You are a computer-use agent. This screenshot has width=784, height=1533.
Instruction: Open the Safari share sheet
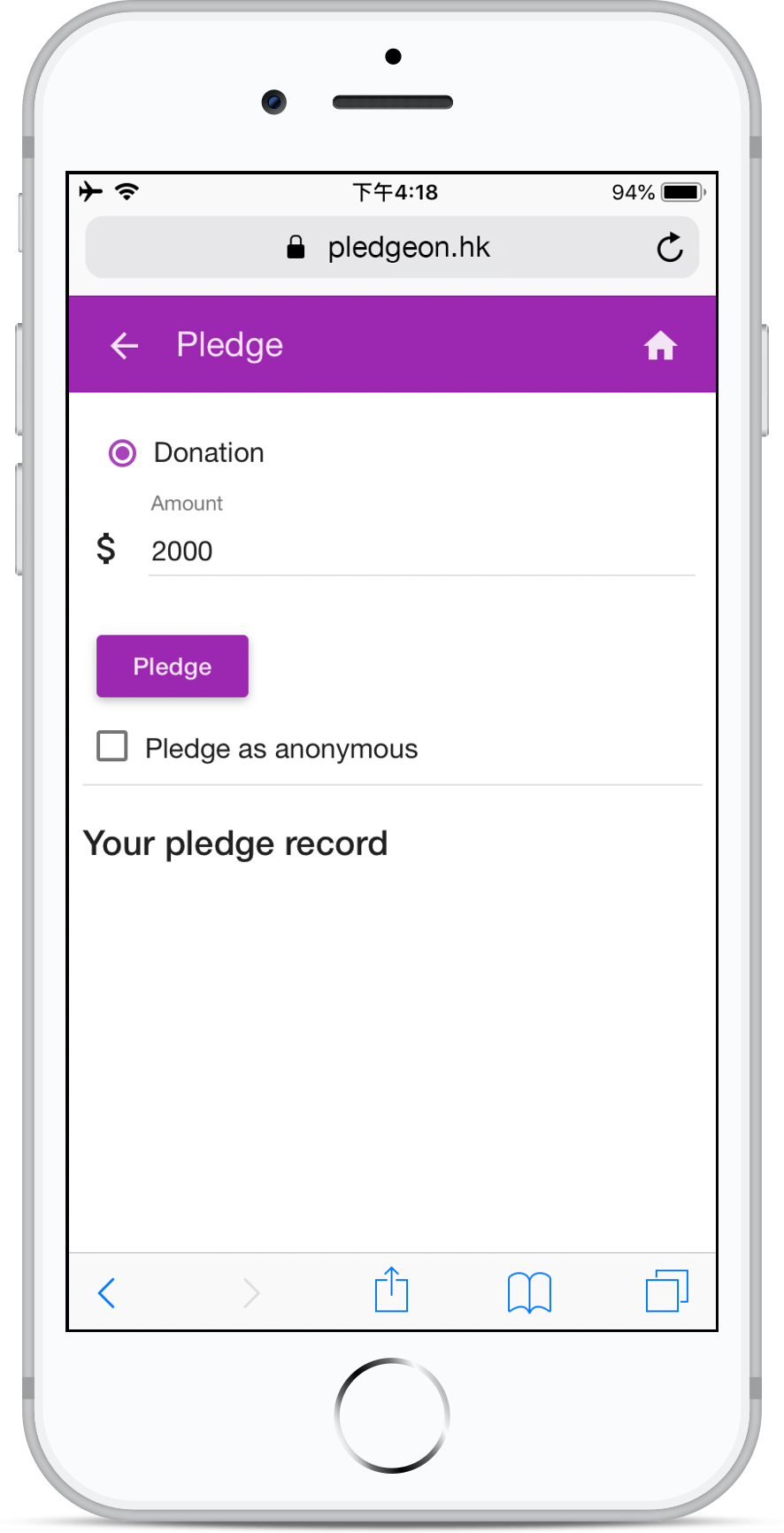(391, 1290)
